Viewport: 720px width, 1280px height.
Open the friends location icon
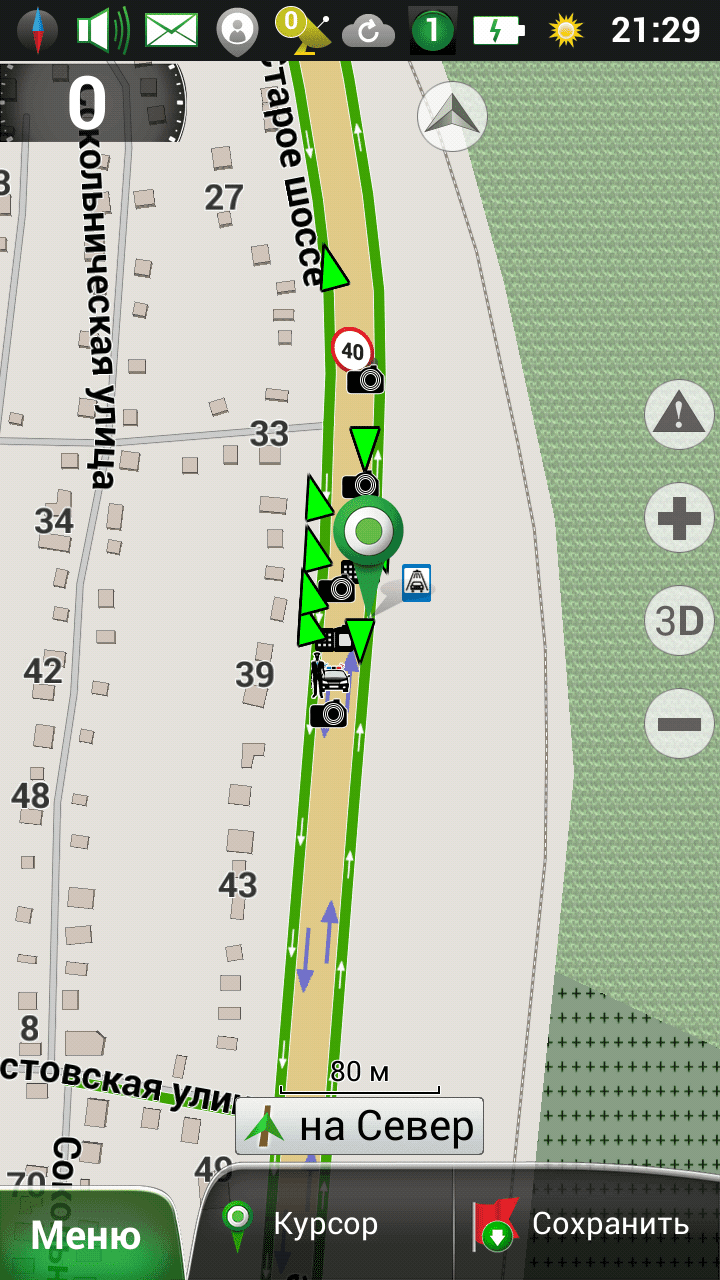(237, 30)
